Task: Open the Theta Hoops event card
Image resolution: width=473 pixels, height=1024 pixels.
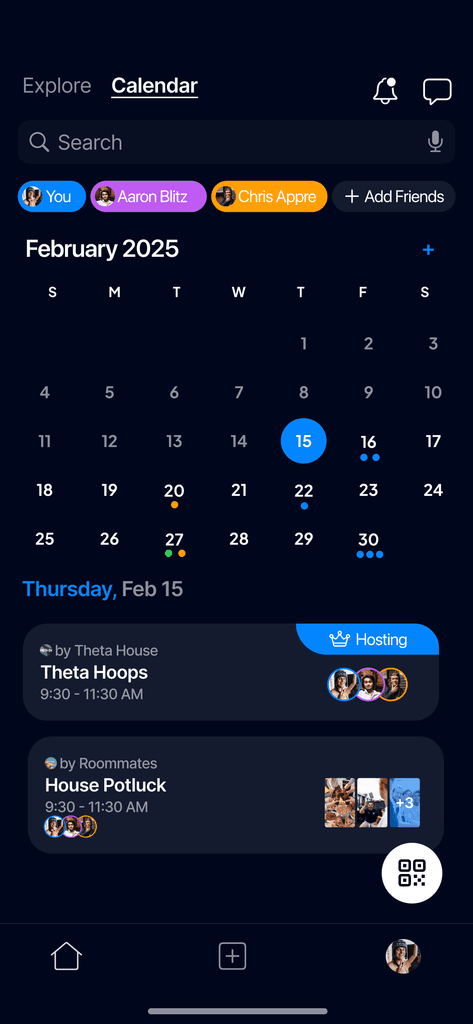Action: tap(231, 672)
